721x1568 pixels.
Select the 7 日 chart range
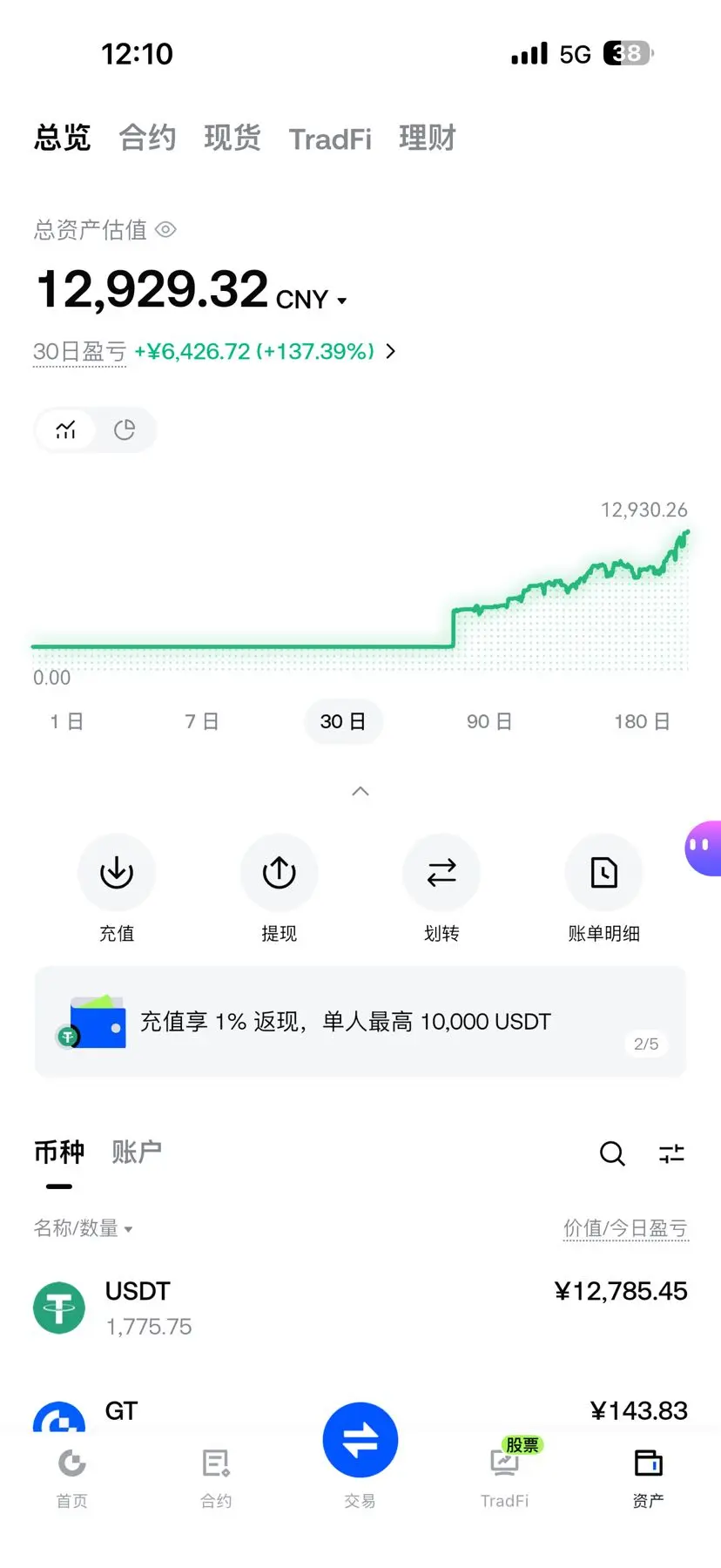[x=201, y=721]
